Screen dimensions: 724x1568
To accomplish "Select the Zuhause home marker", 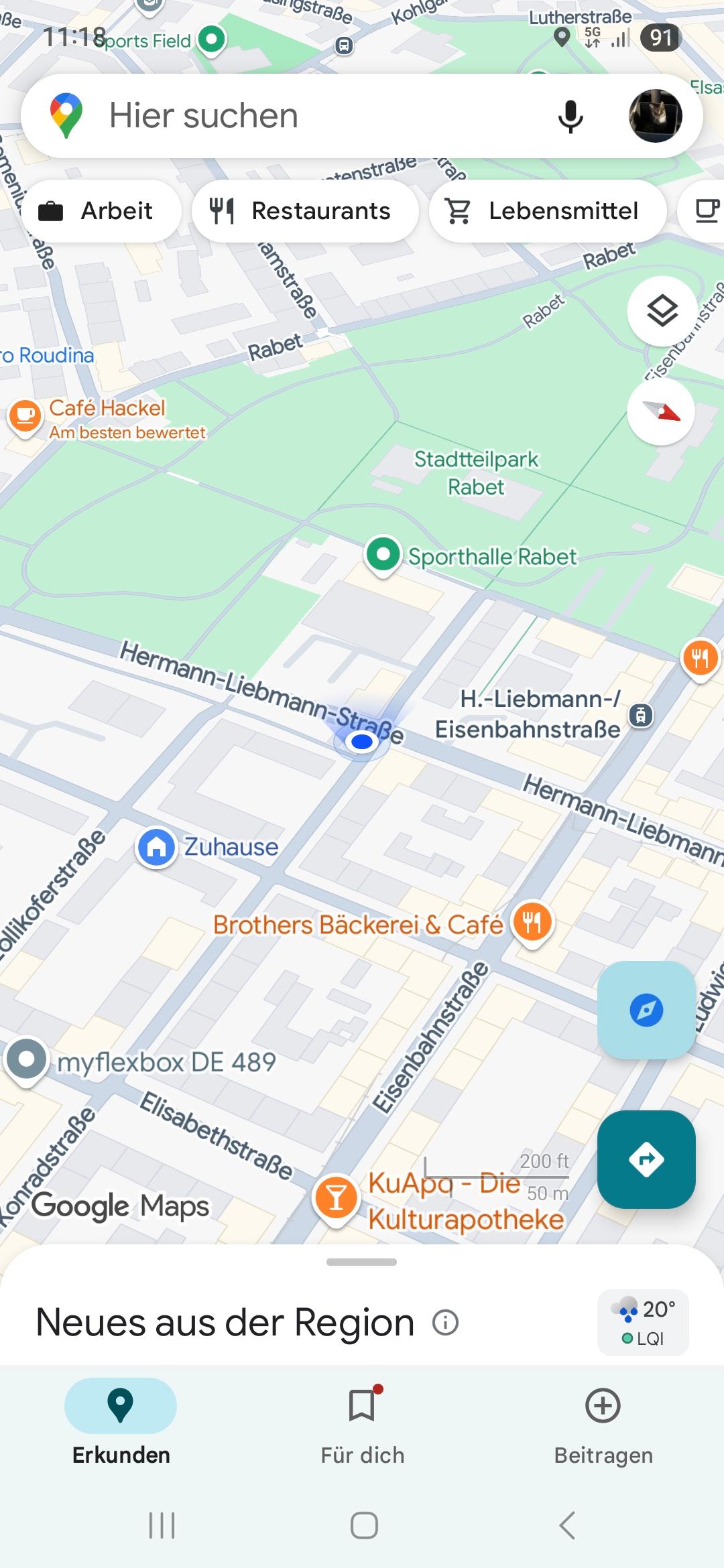I will click(x=156, y=847).
